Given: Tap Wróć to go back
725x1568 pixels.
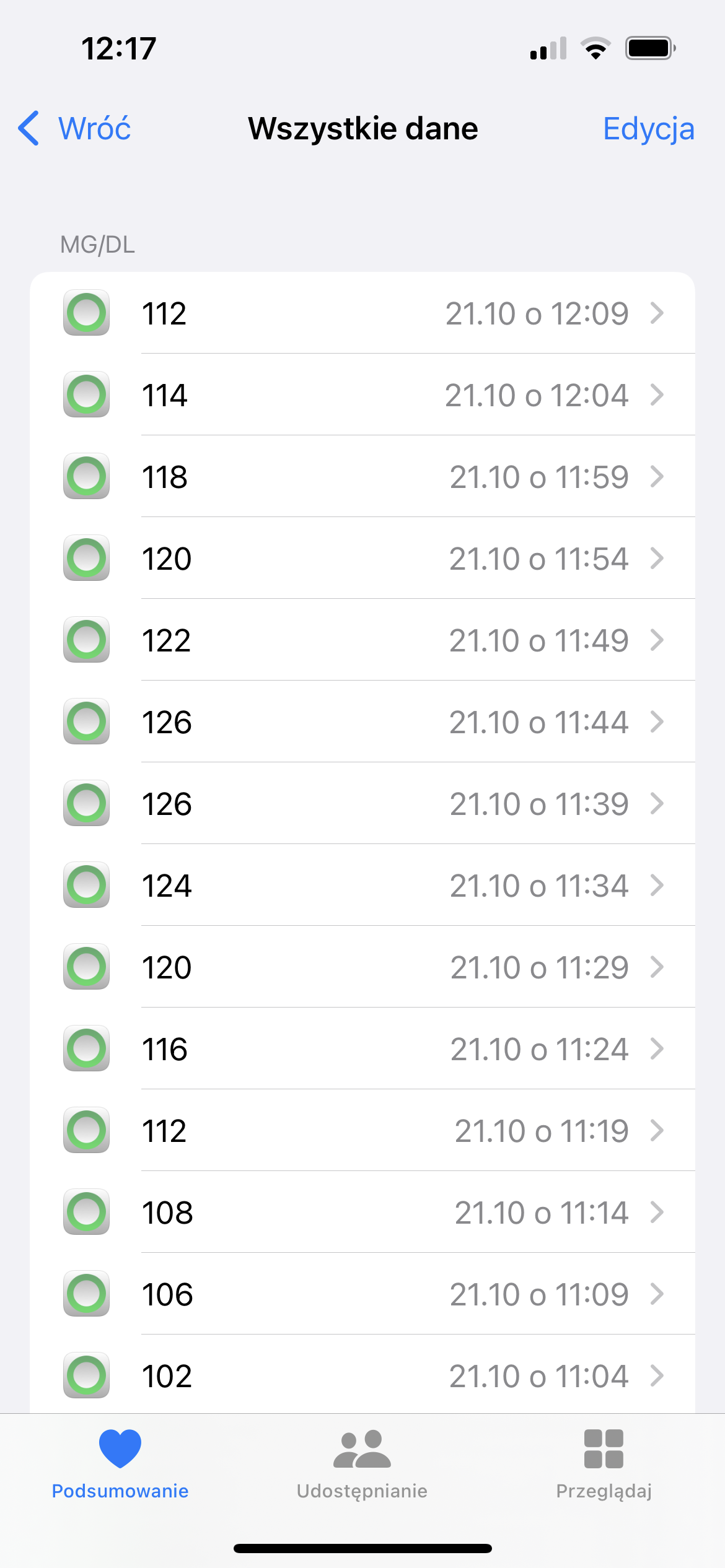Looking at the screenshot, I should coord(93,128).
